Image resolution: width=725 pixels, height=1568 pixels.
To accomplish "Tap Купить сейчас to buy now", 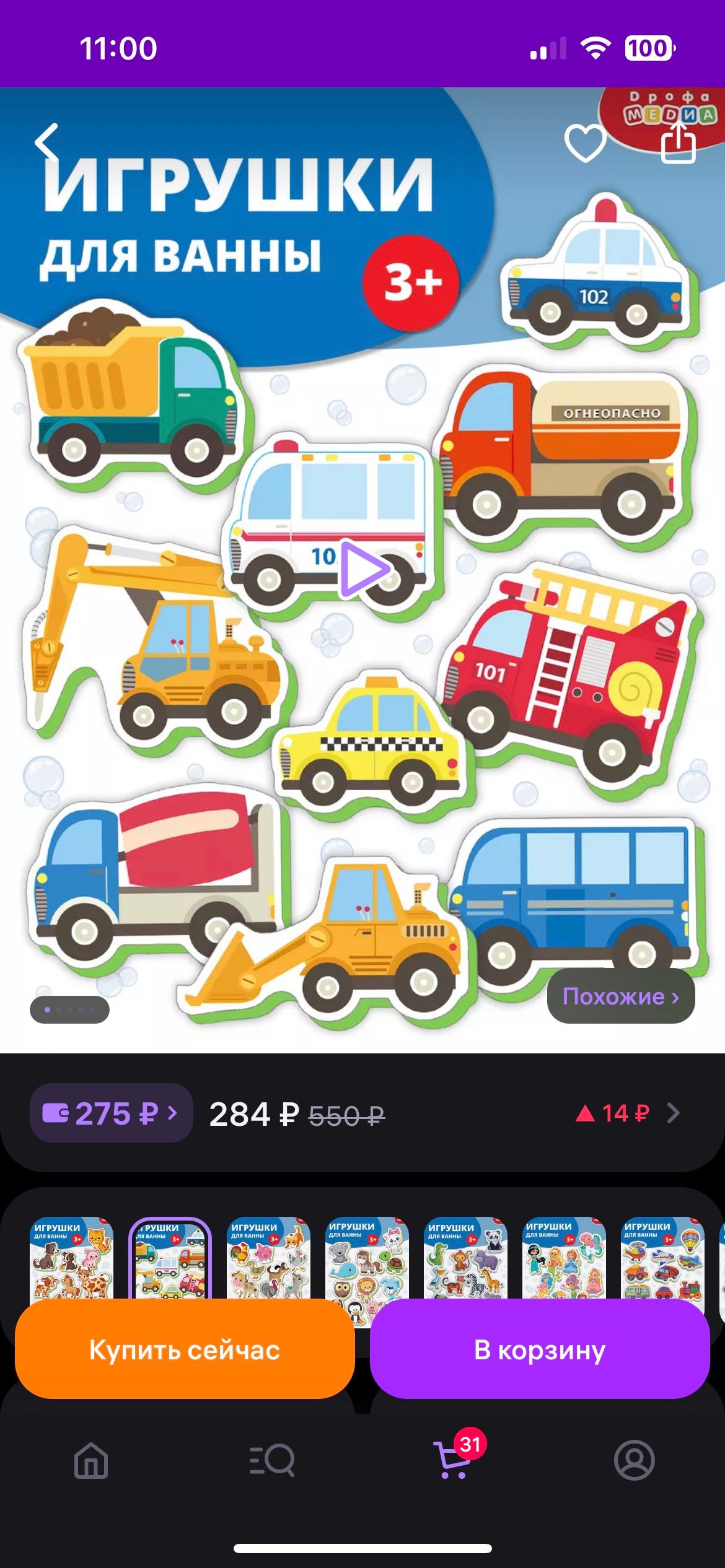I will (185, 1350).
